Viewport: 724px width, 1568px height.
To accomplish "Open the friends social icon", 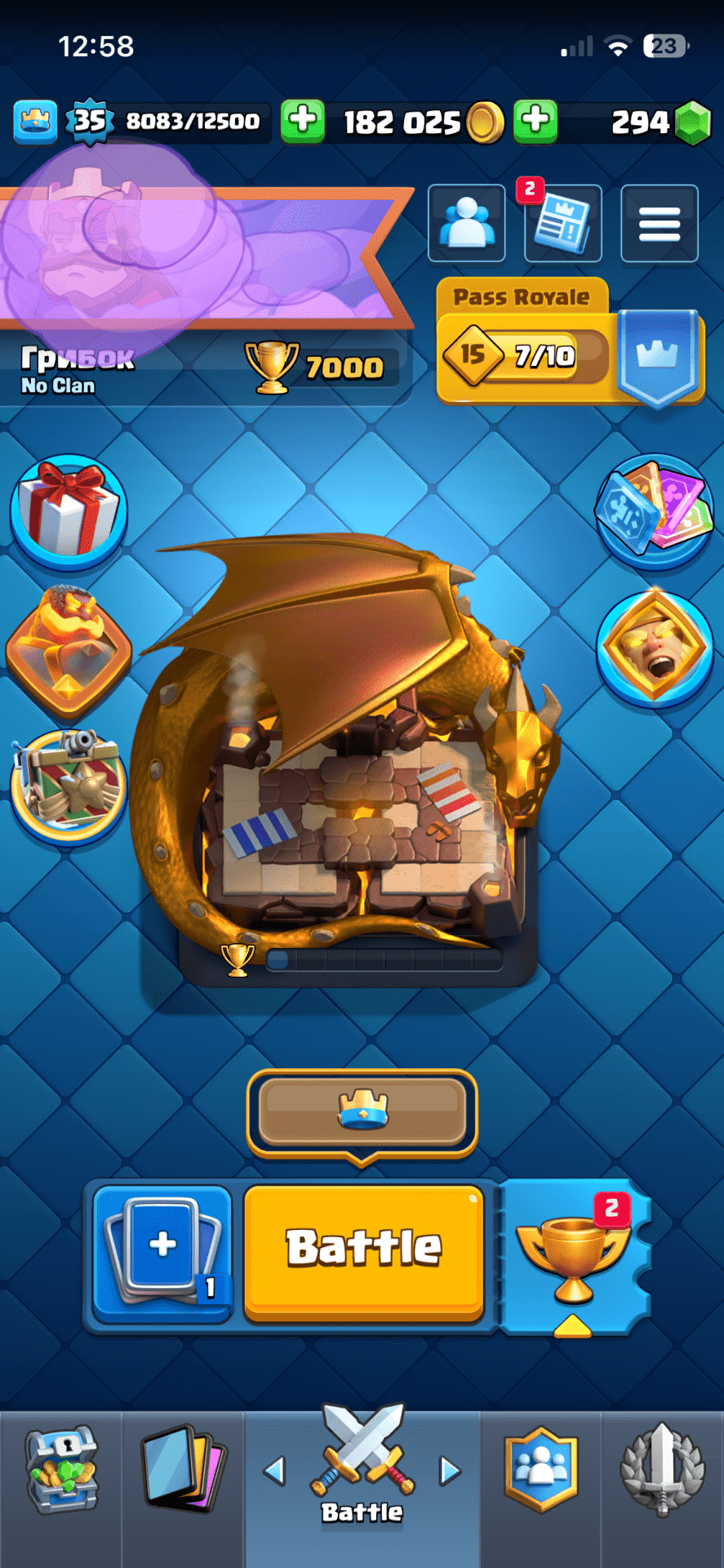I will pos(467,224).
